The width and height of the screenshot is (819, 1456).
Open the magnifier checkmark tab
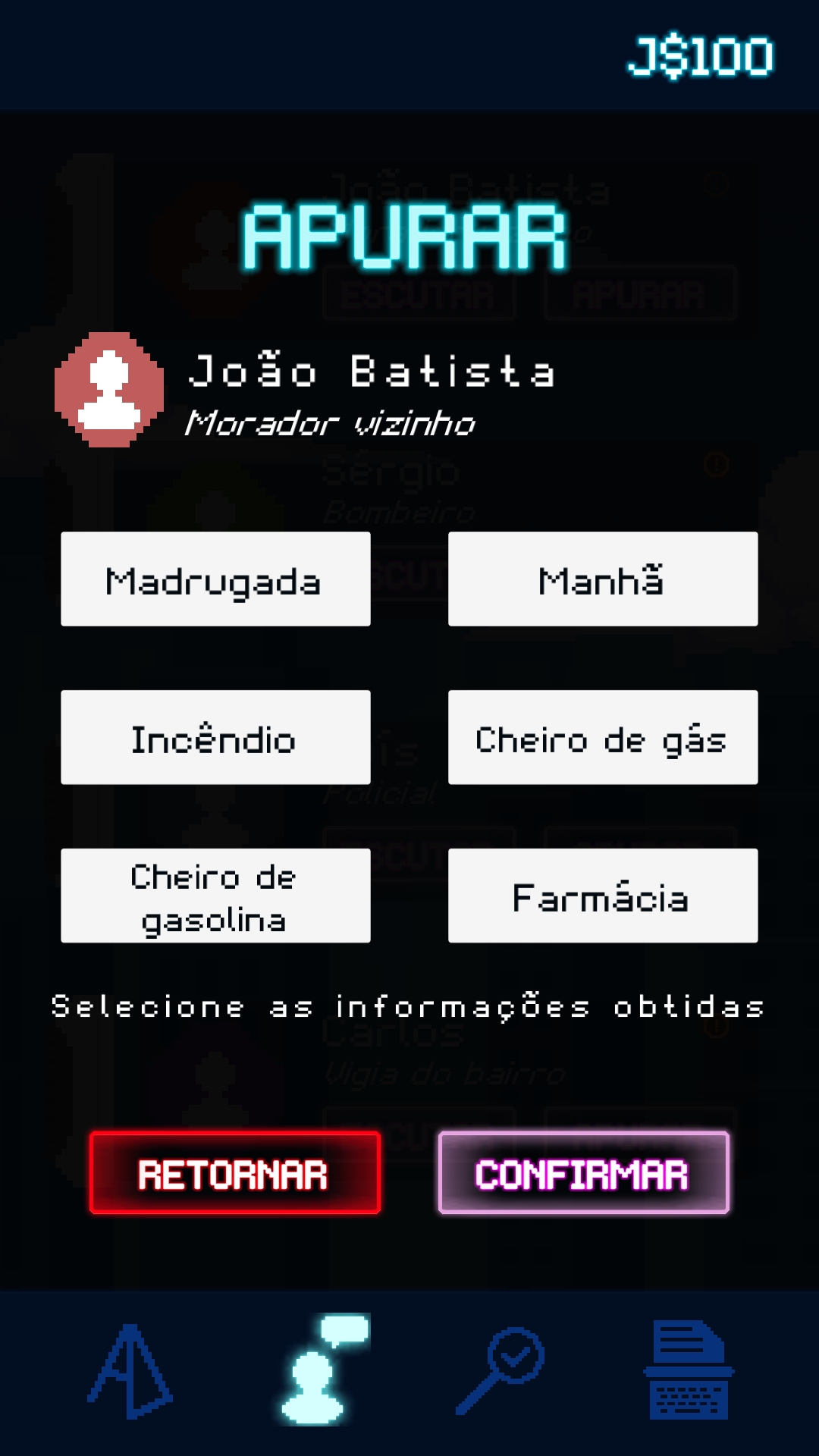click(500, 1370)
